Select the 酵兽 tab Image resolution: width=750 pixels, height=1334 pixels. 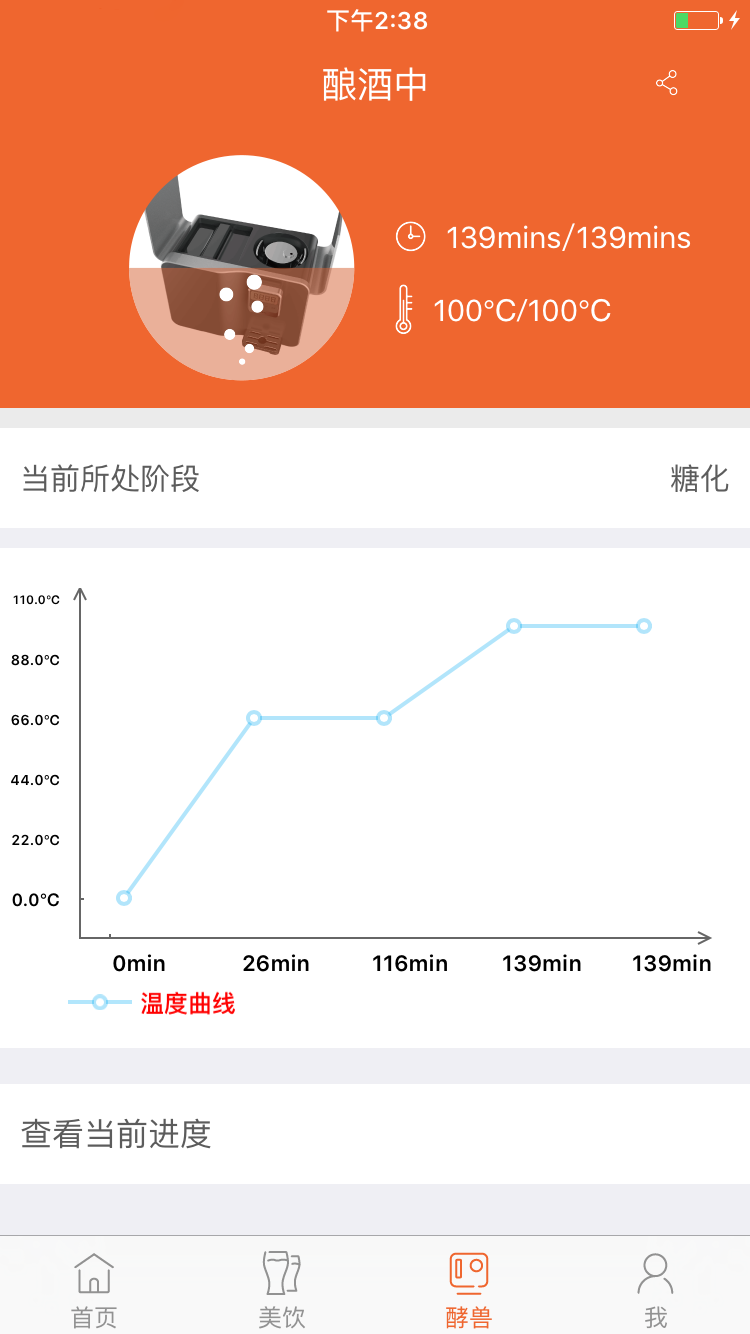[x=468, y=1288]
